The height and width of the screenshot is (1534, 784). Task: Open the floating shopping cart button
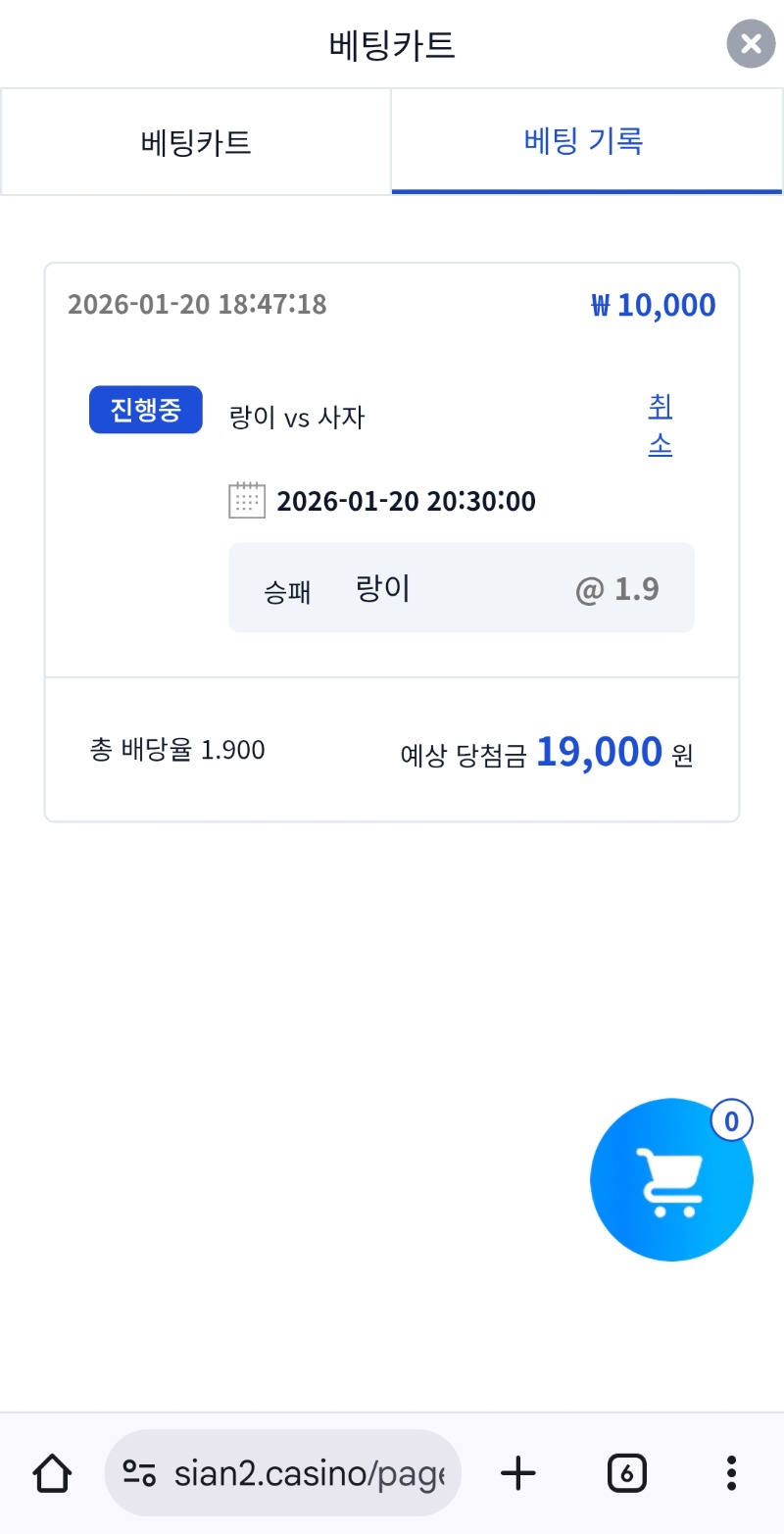coord(671,1179)
